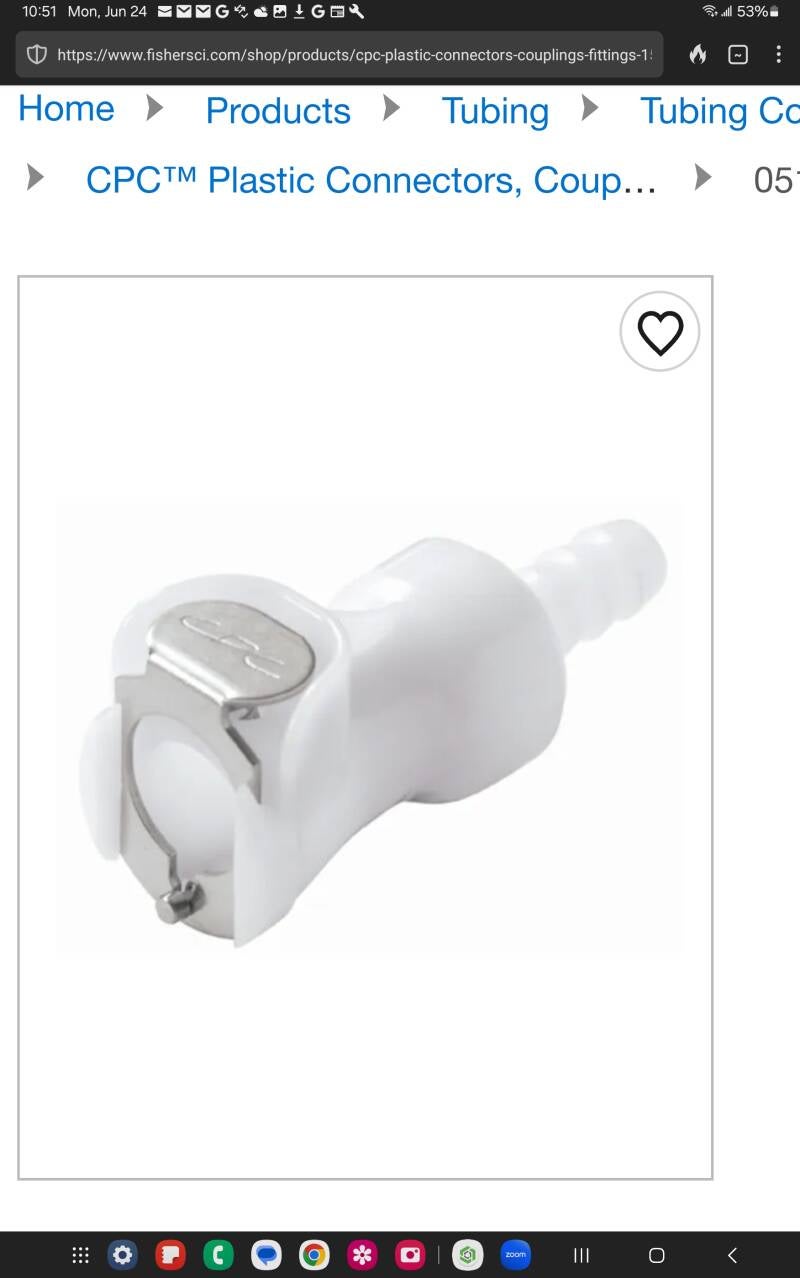Tap the browser address bar

350,55
